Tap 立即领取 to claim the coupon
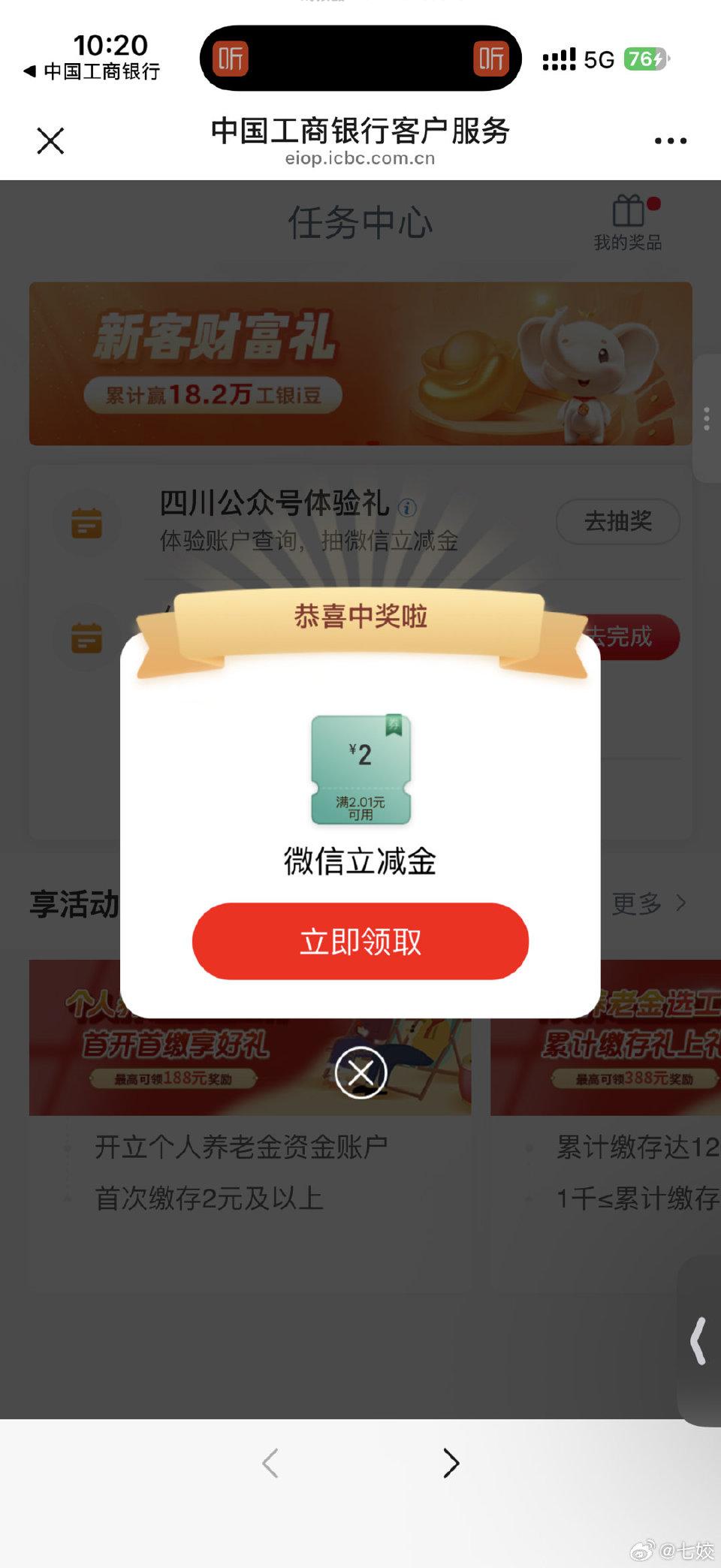721x1568 pixels. click(x=359, y=941)
